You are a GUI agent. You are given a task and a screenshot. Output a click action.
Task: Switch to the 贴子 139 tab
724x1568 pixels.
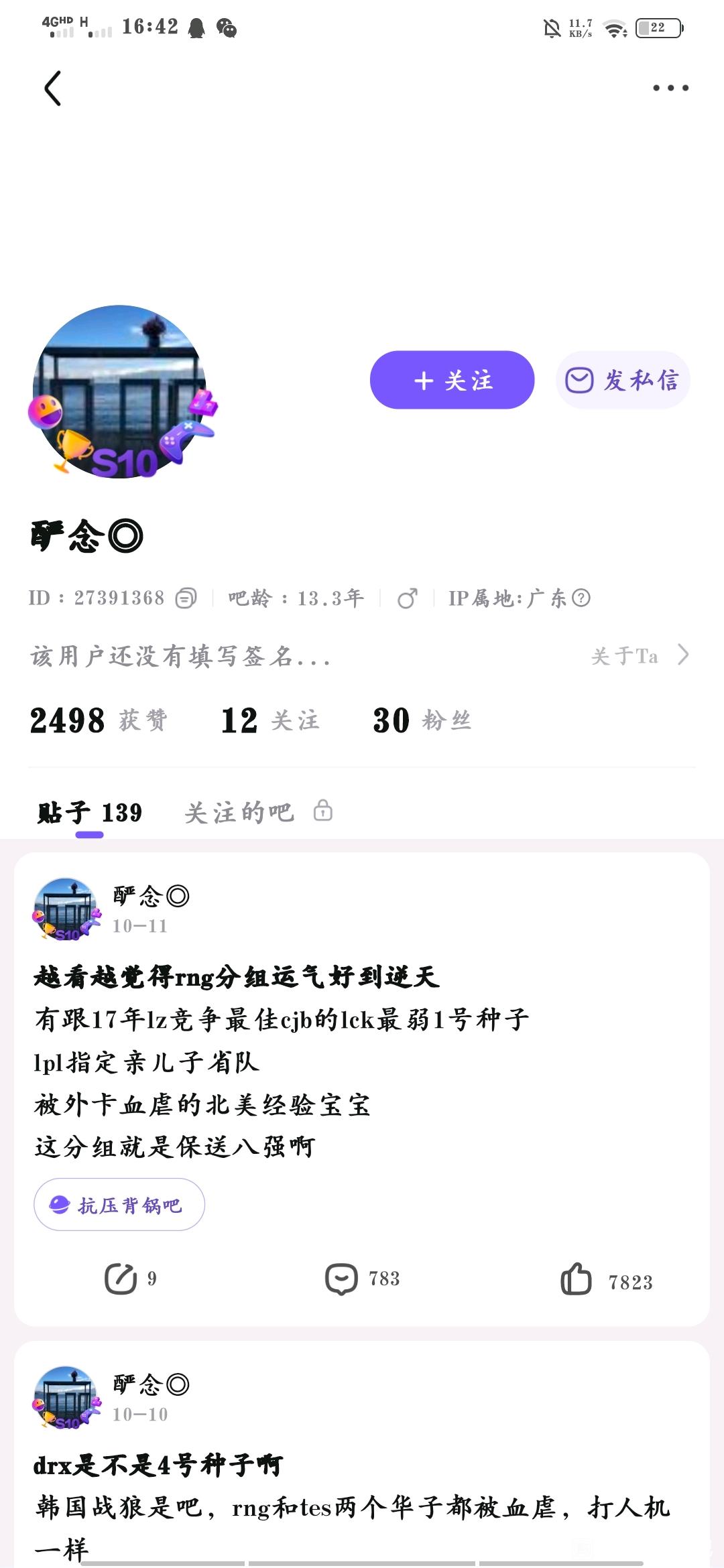(90, 813)
